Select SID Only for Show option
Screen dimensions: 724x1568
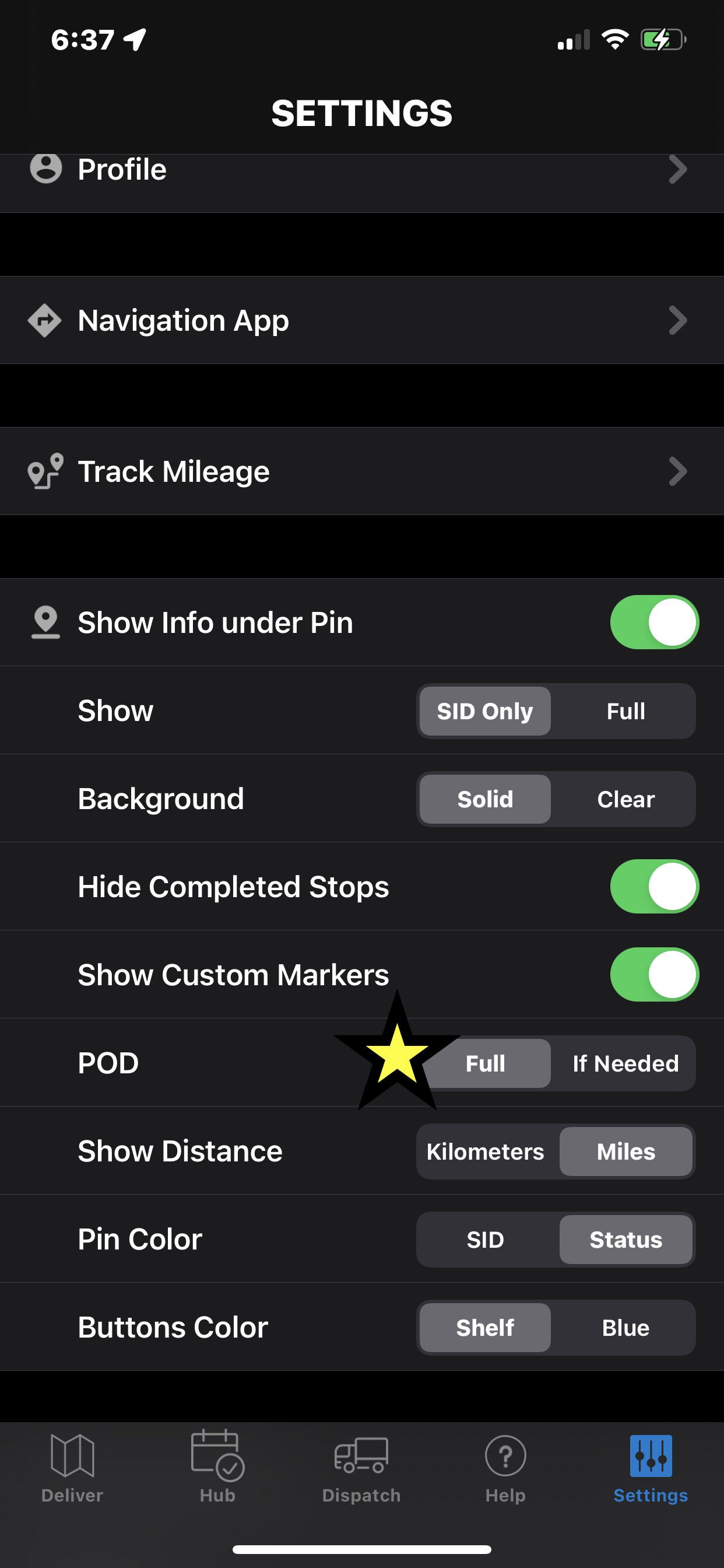point(485,711)
